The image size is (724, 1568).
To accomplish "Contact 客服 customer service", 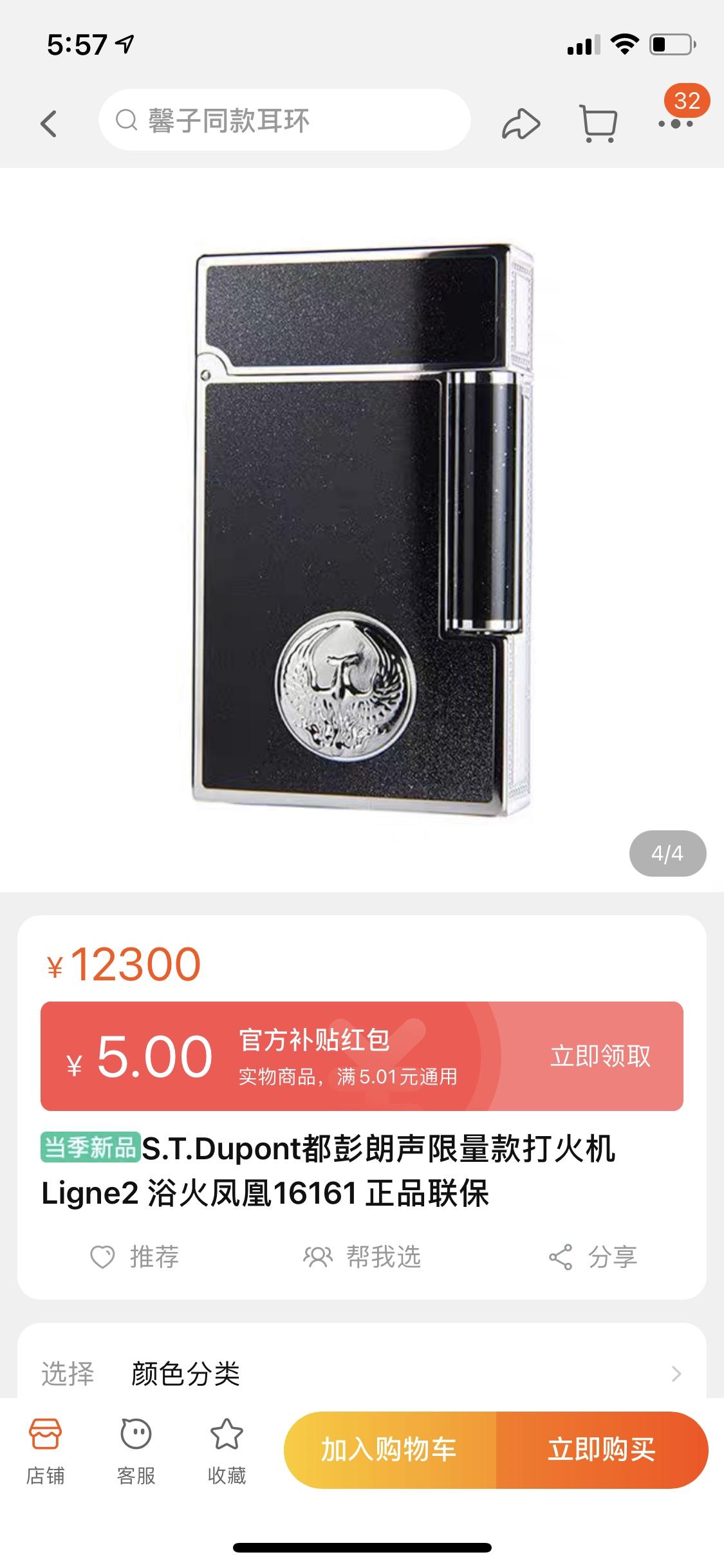I will coord(136,1451).
